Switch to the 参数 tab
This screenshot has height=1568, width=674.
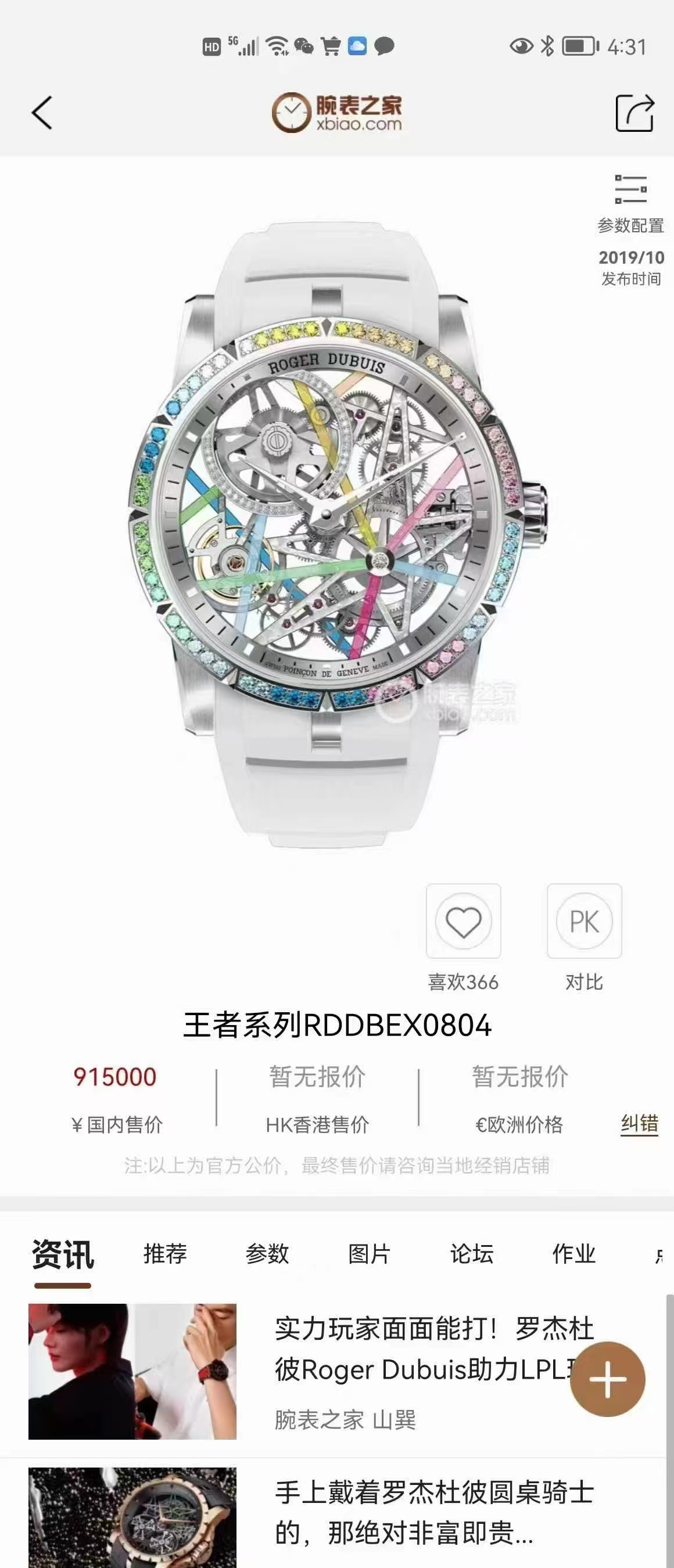[267, 1254]
